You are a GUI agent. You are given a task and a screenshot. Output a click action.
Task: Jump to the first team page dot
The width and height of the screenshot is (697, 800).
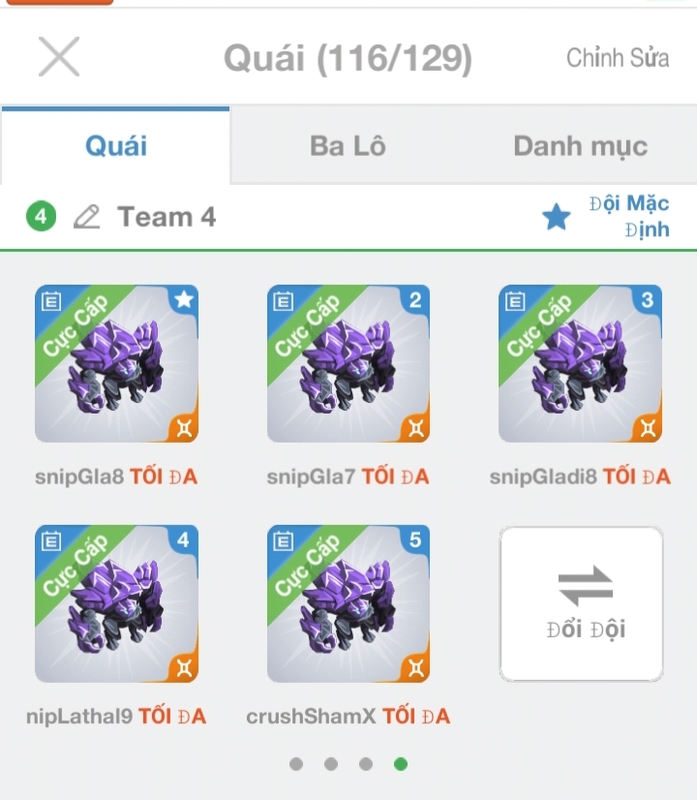click(296, 764)
